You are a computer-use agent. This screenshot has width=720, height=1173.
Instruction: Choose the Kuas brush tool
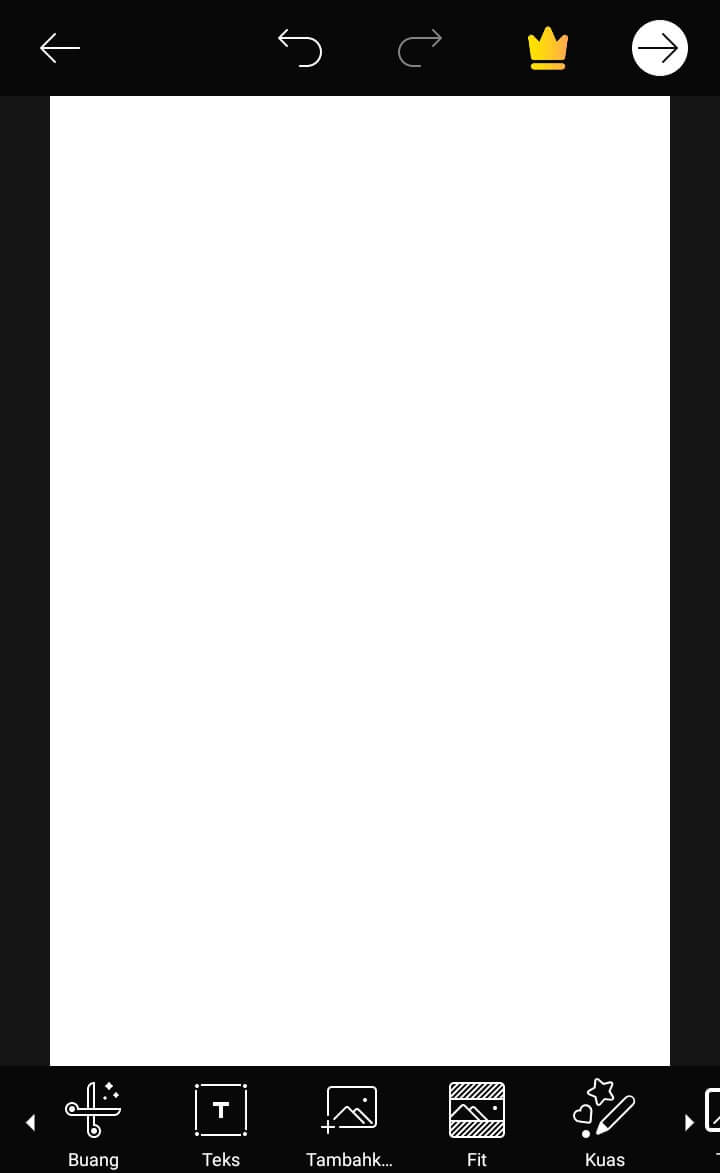point(605,1122)
